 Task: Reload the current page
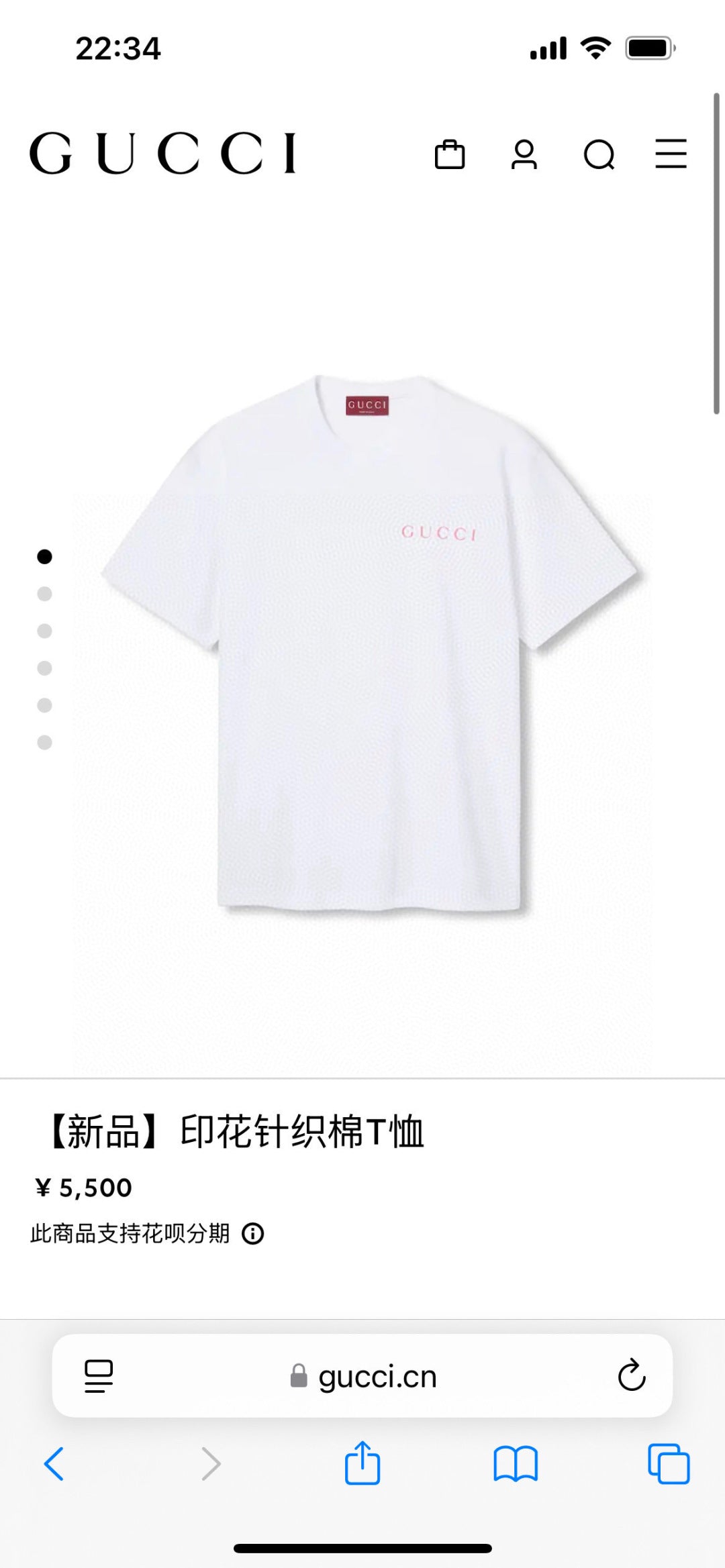631,1376
